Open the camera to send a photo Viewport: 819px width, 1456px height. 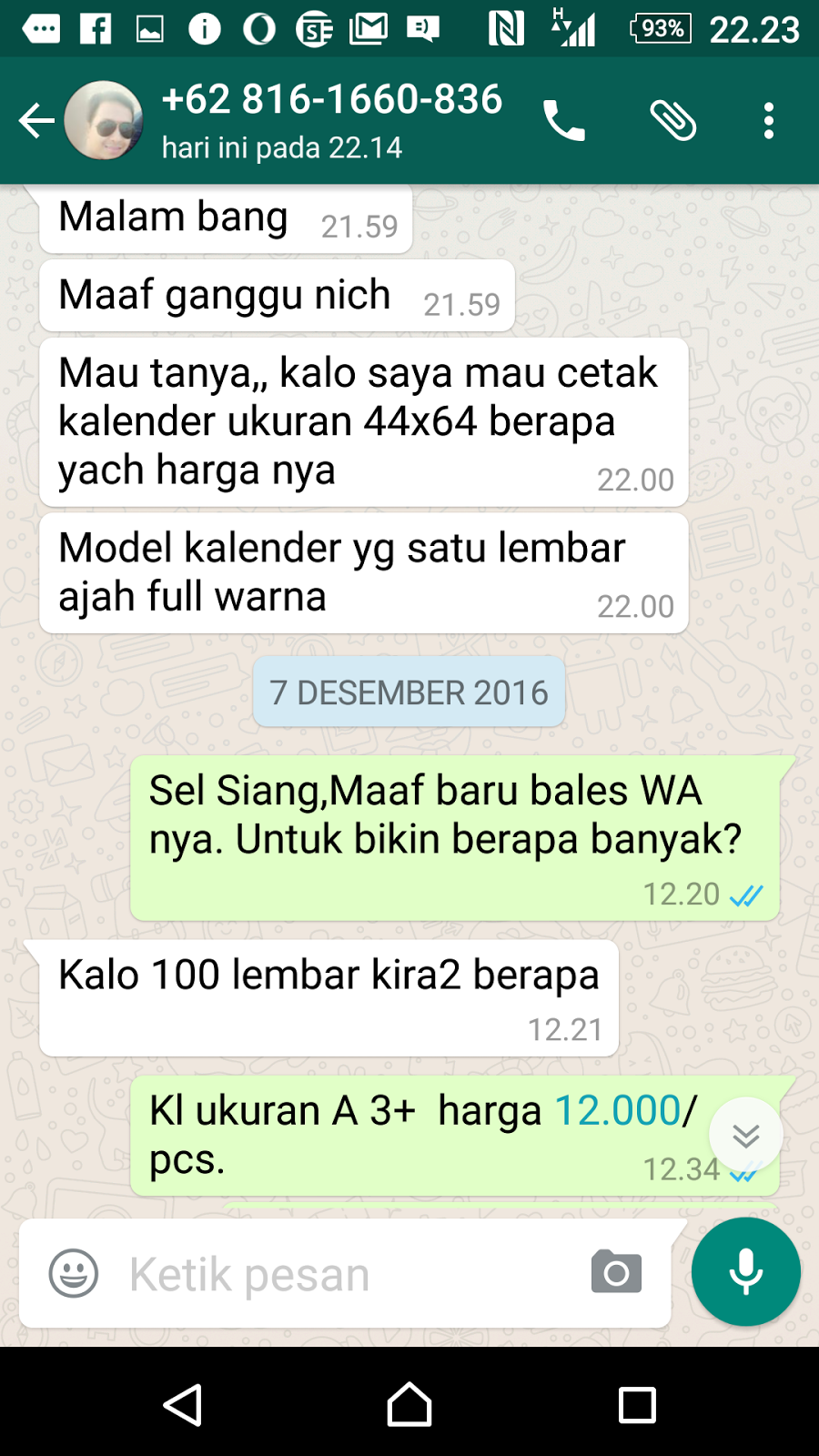click(616, 1272)
